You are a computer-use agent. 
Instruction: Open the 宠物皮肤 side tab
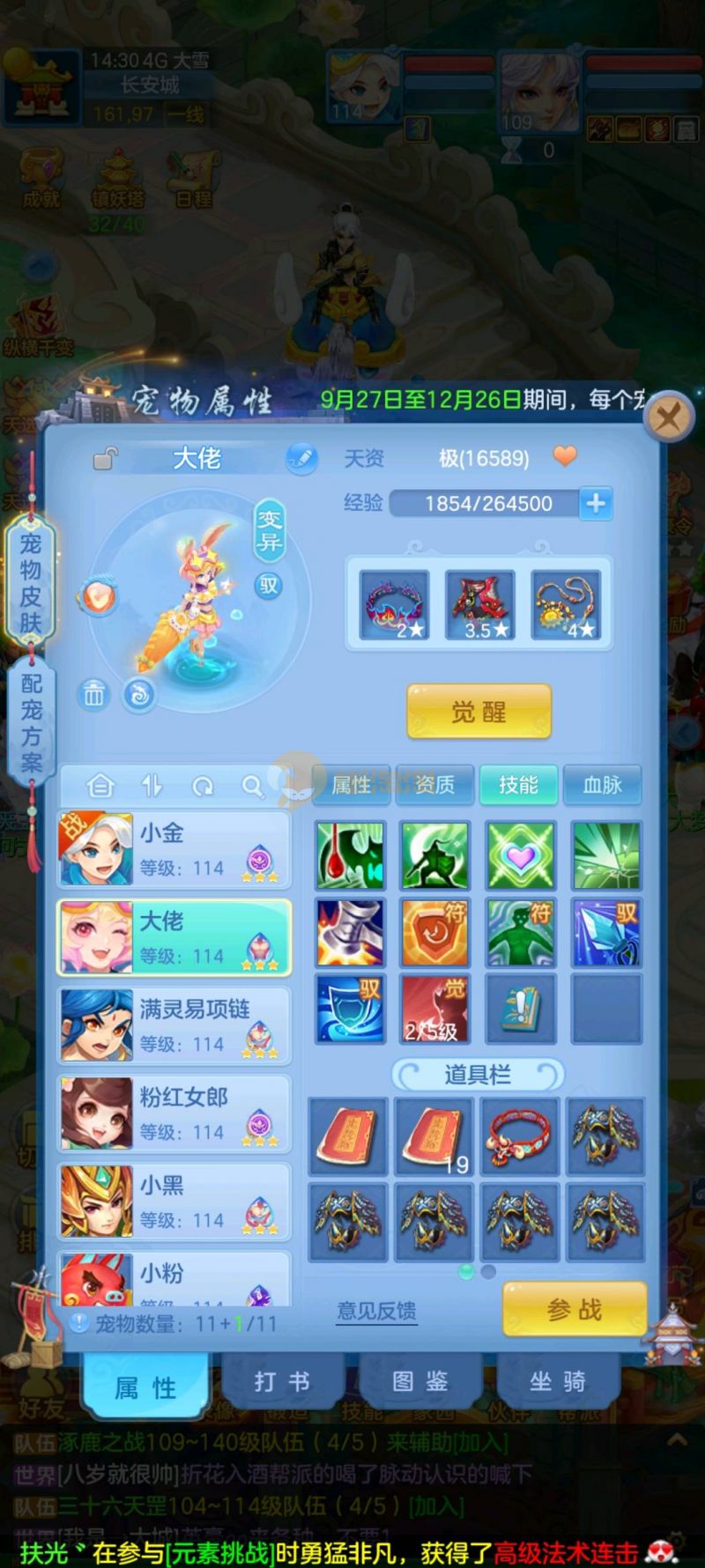31,581
